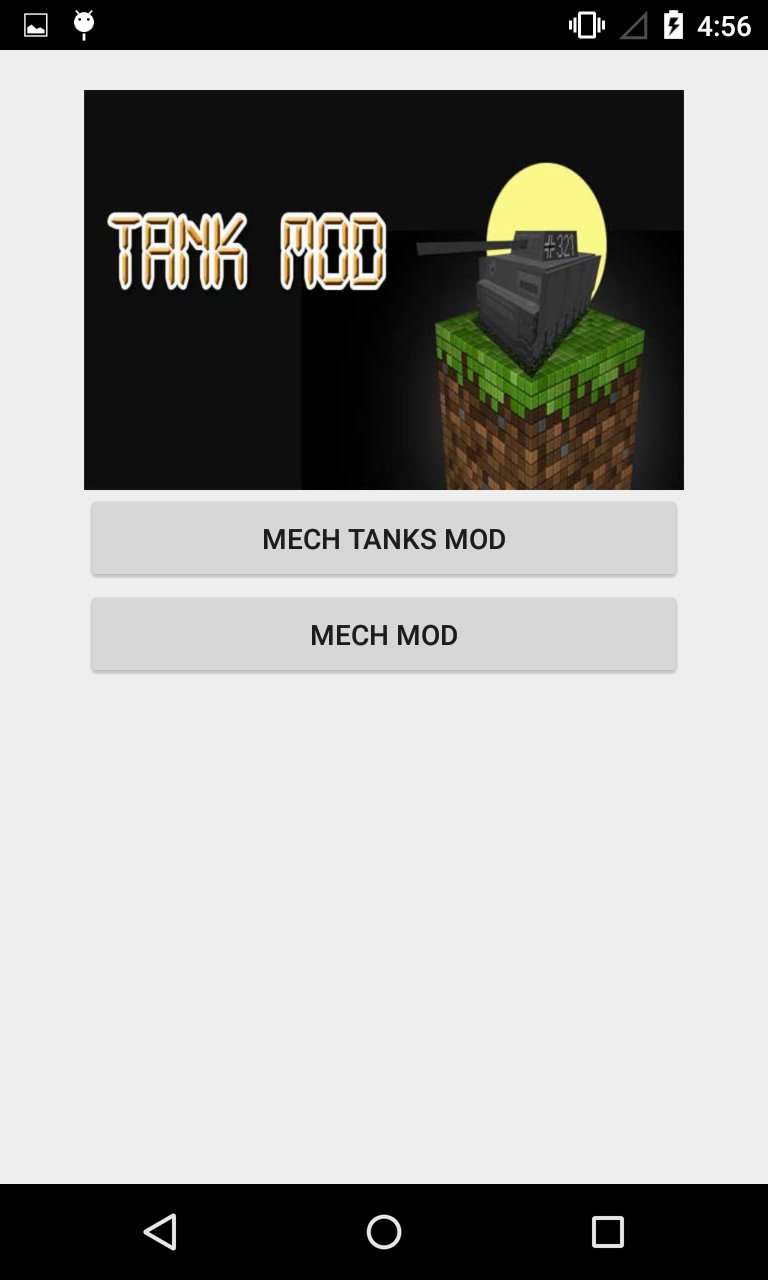
Task: Click the USB debugging icon in status bar
Action: [84, 25]
